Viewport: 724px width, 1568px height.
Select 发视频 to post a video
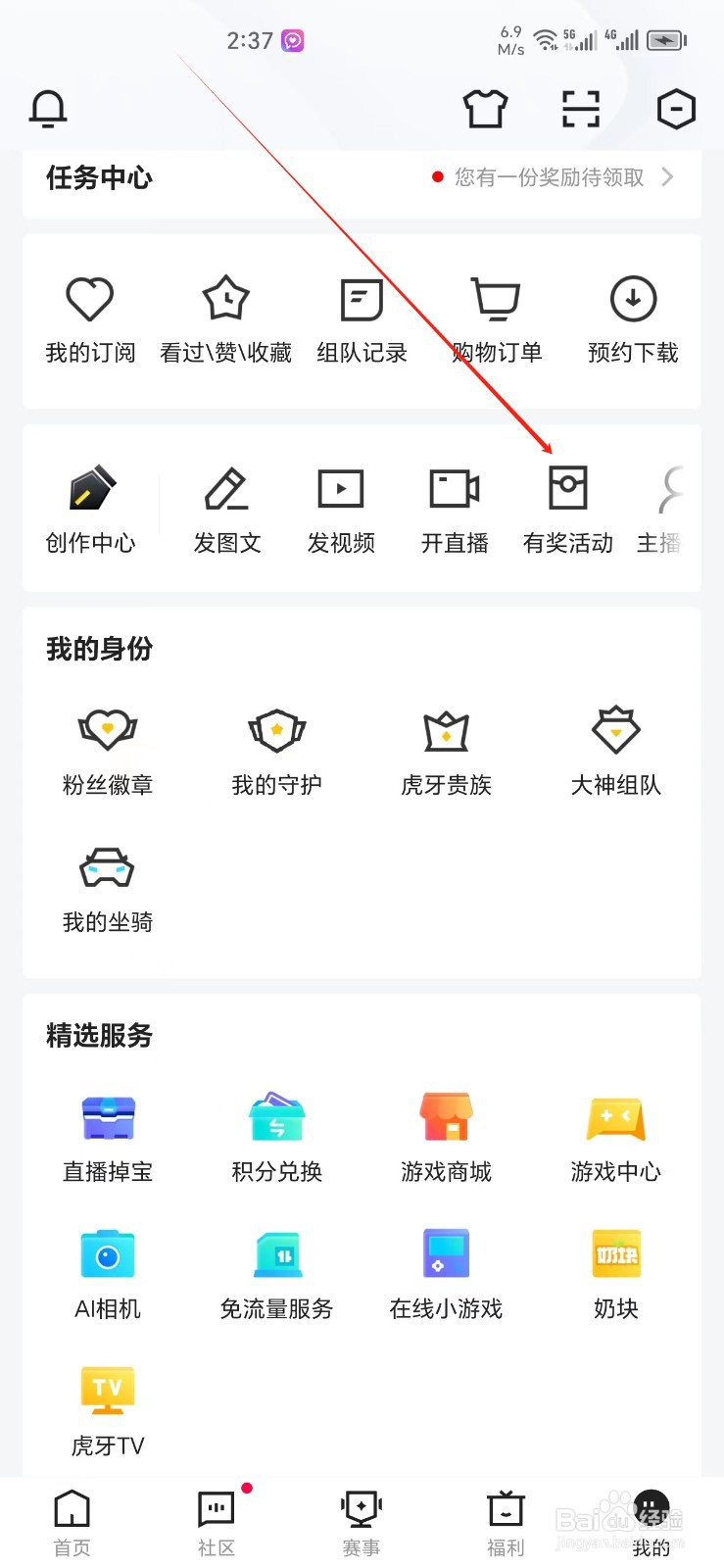(341, 511)
